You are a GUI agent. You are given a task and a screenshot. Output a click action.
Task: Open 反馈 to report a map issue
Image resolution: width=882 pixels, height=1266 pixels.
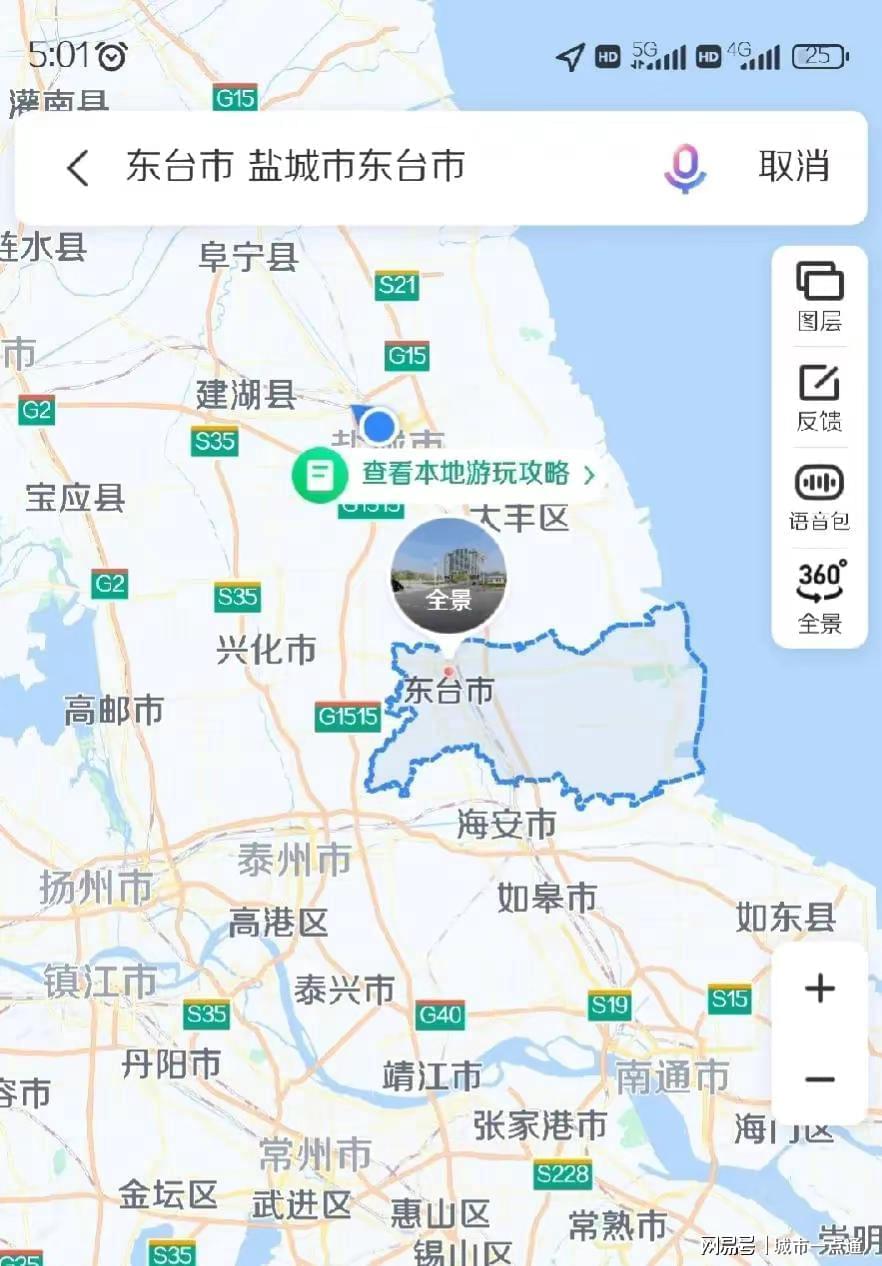coord(819,398)
